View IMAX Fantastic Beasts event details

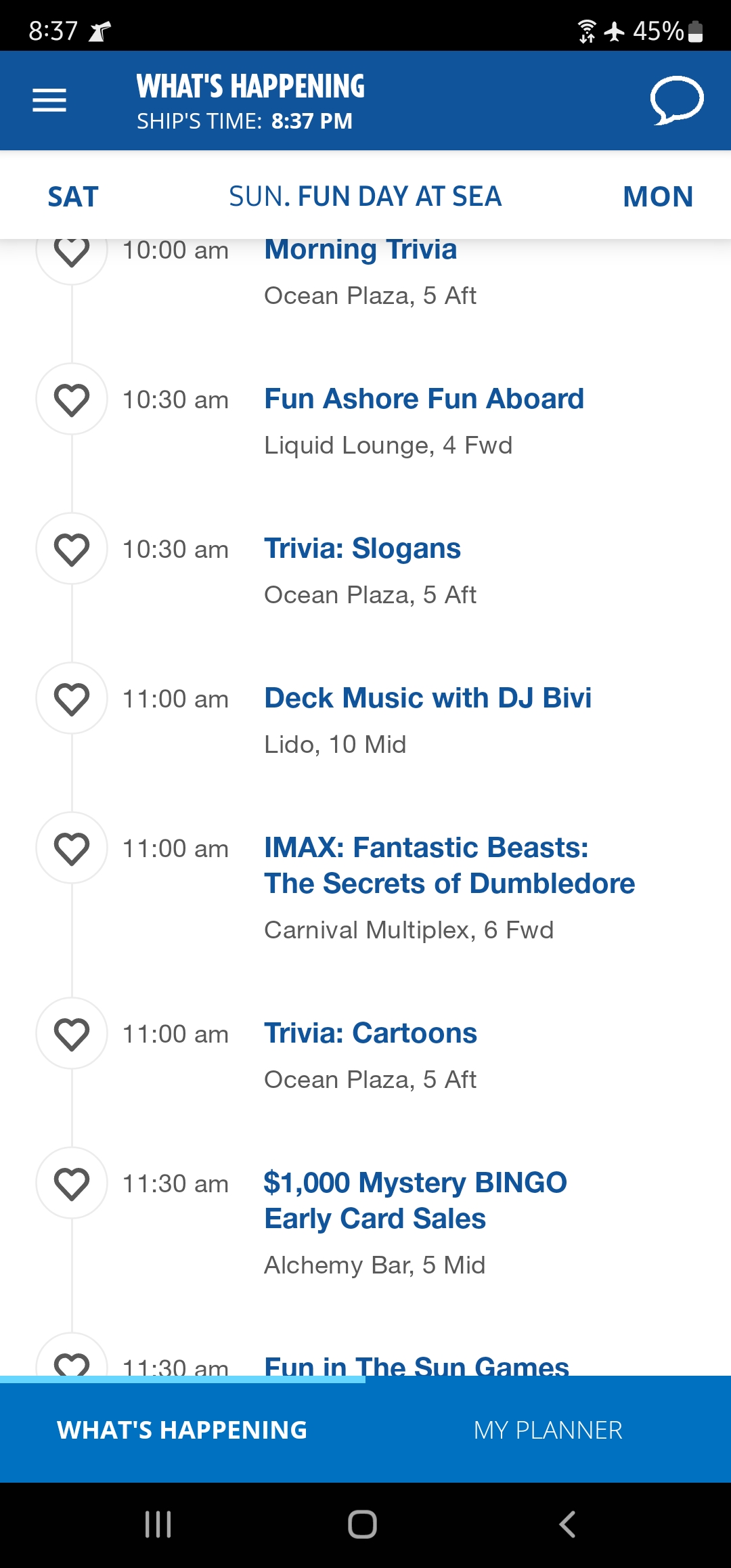tap(449, 865)
